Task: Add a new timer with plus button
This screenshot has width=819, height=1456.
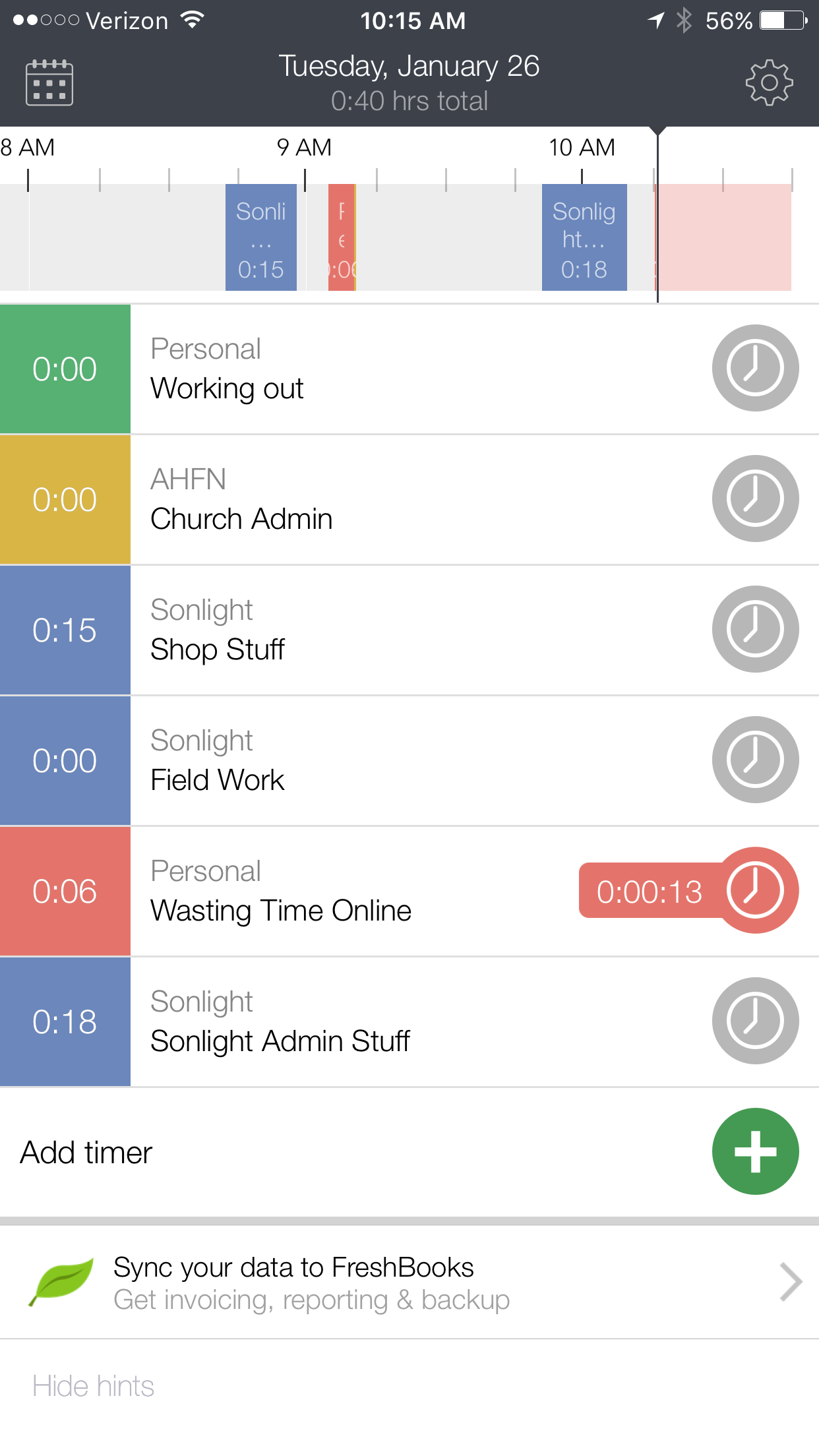Action: point(755,1151)
